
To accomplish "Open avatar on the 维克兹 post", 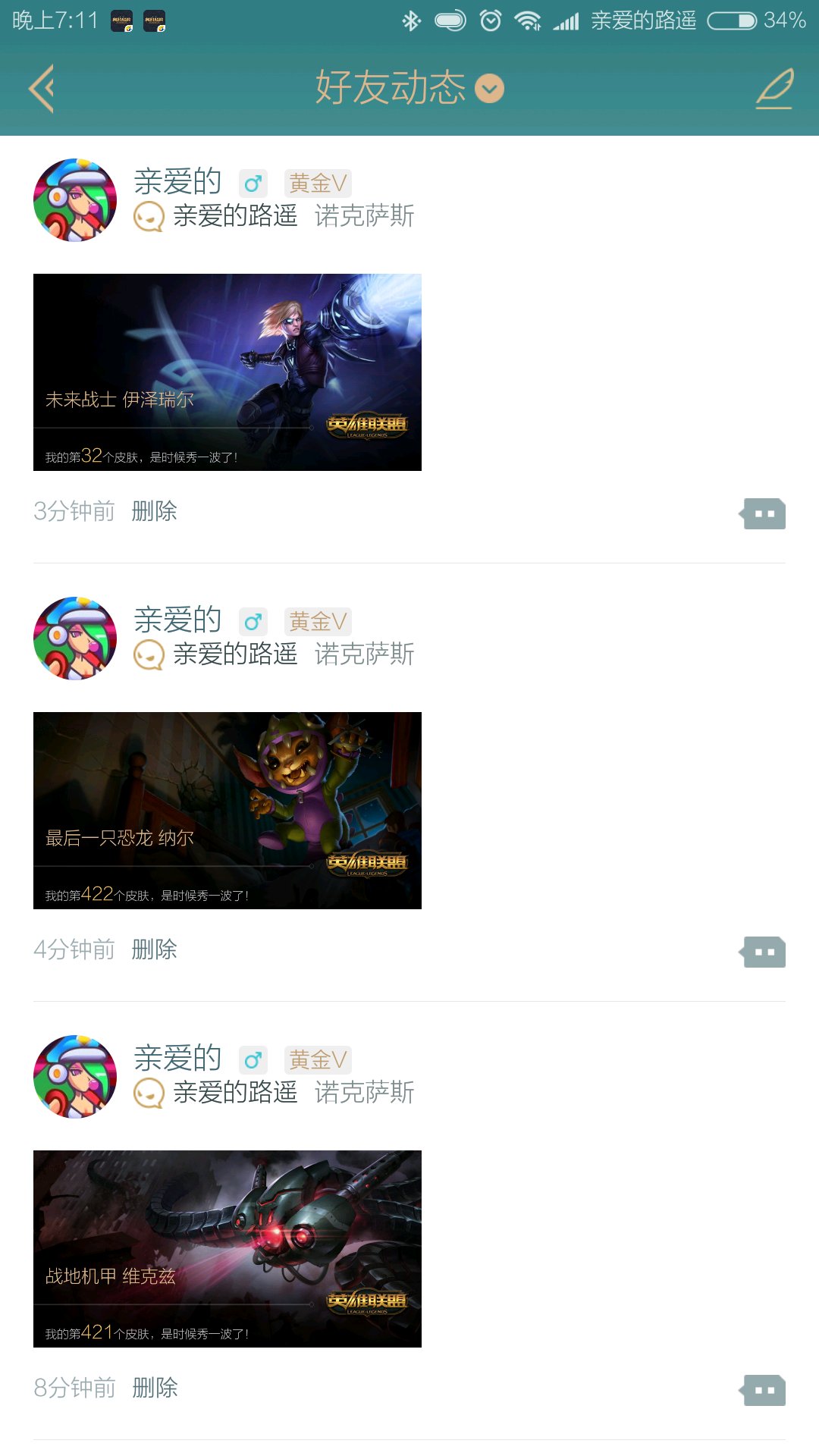I will (75, 1077).
